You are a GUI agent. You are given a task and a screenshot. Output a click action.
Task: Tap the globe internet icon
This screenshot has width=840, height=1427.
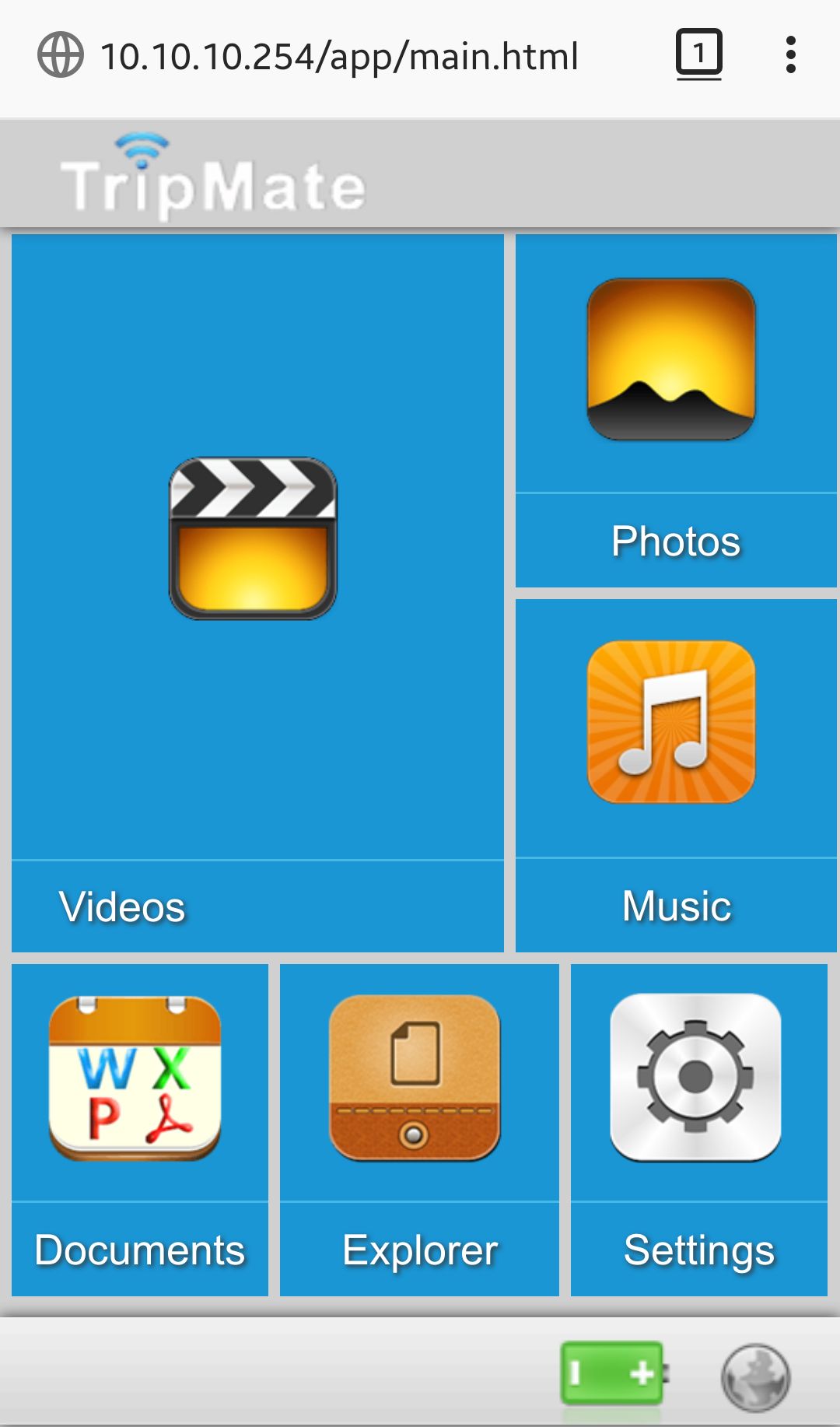754,1377
